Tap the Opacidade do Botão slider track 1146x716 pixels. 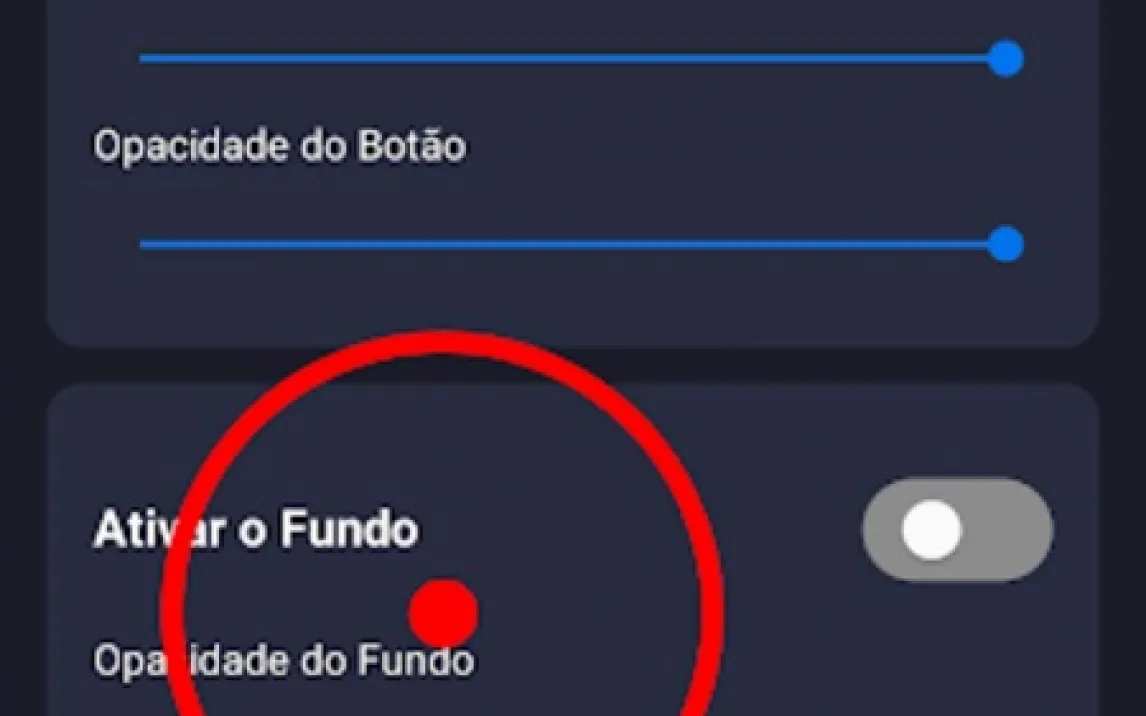pos(570,244)
